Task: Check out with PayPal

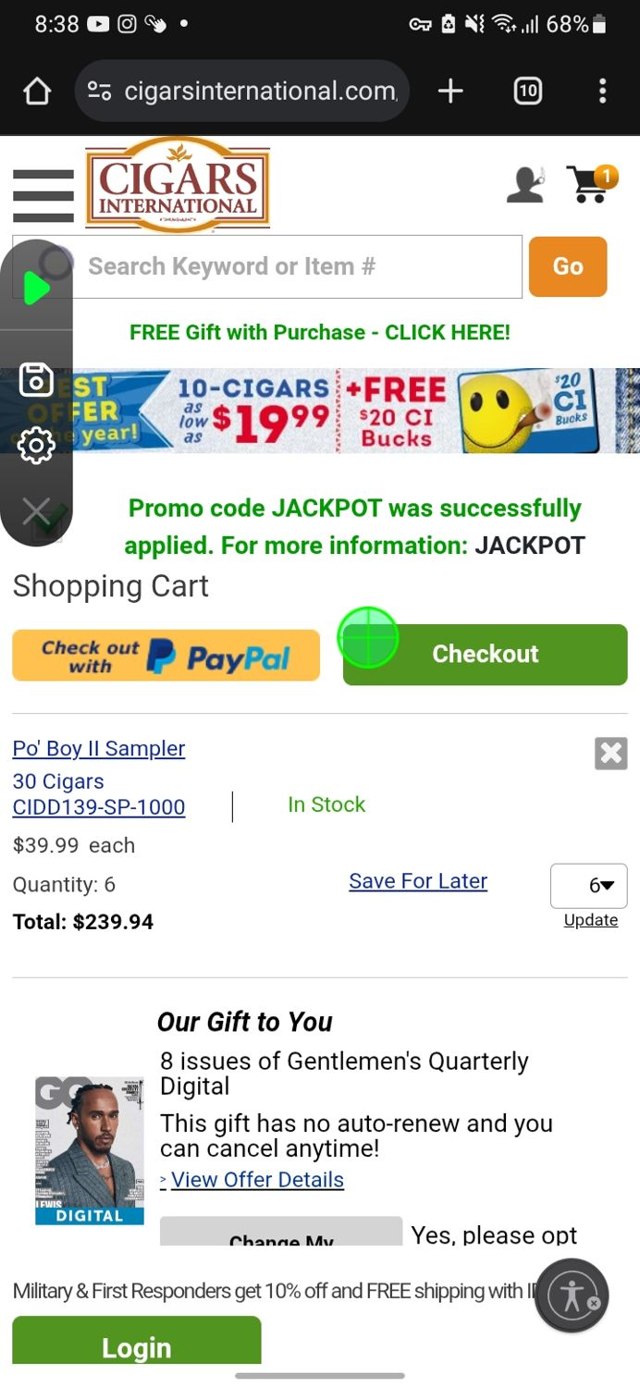Action: [166, 655]
